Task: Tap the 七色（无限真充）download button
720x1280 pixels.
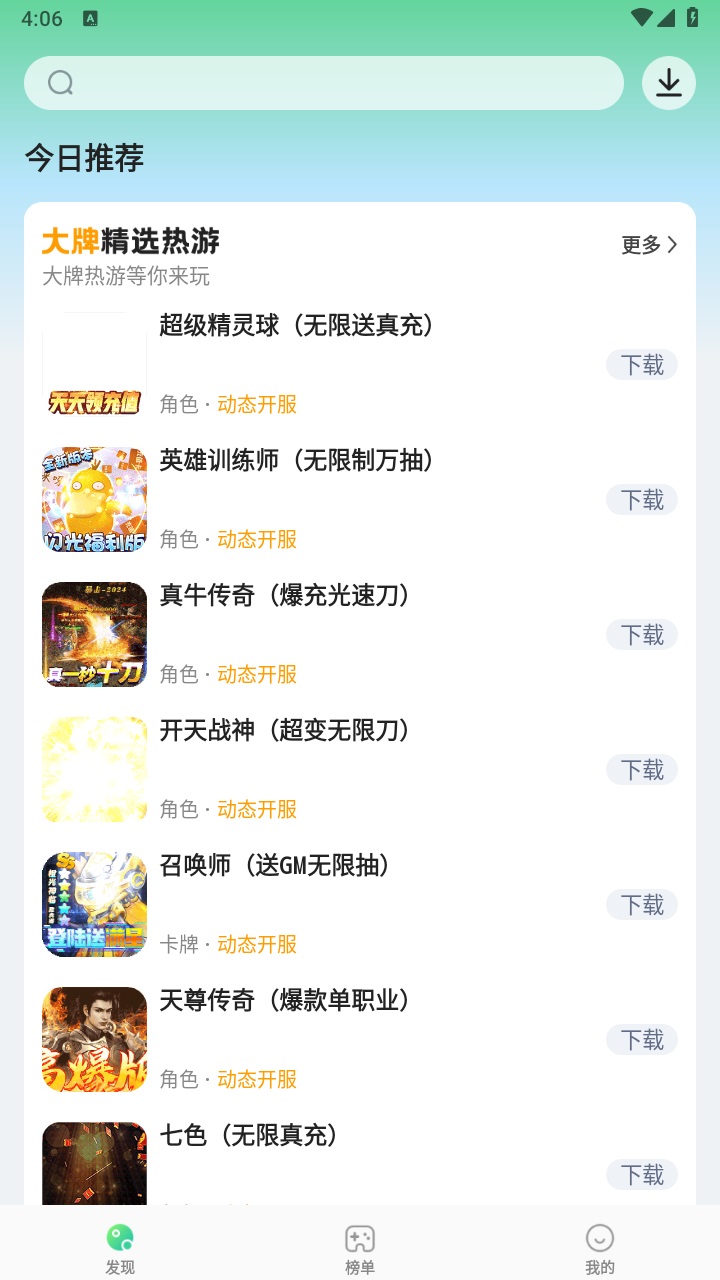Action: tap(641, 1174)
